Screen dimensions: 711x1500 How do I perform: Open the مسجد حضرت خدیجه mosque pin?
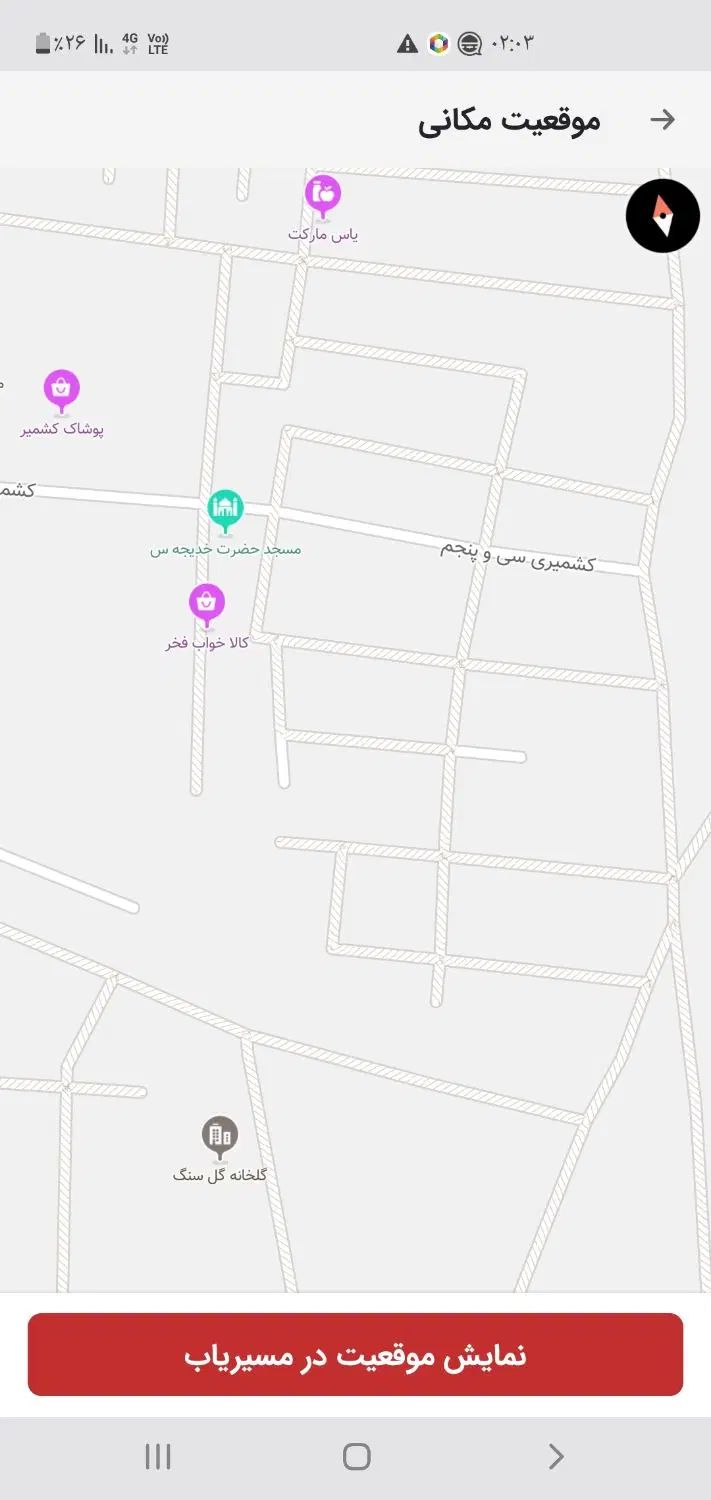click(x=226, y=509)
